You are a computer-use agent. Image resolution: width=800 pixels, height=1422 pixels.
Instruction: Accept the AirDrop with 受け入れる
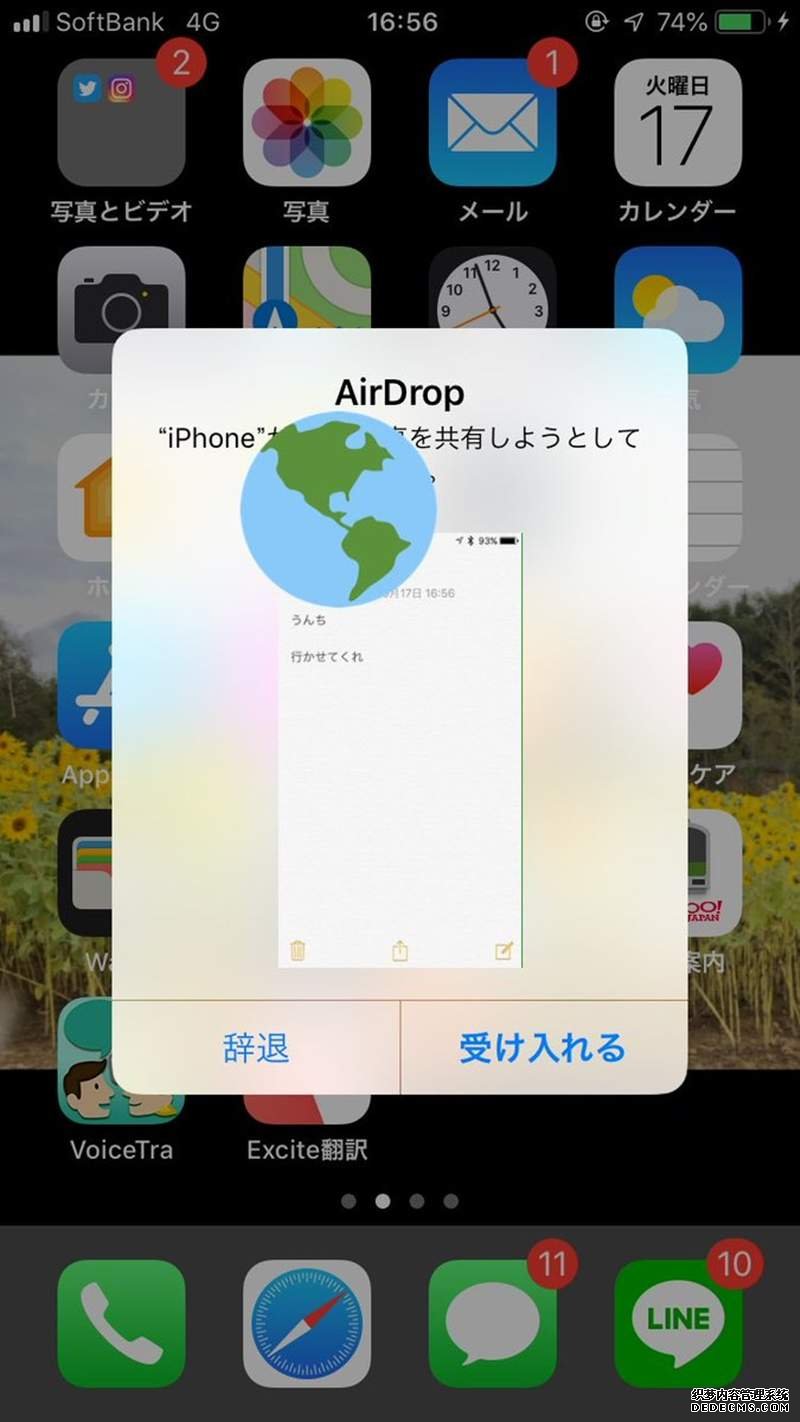click(x=543, y=1047)
